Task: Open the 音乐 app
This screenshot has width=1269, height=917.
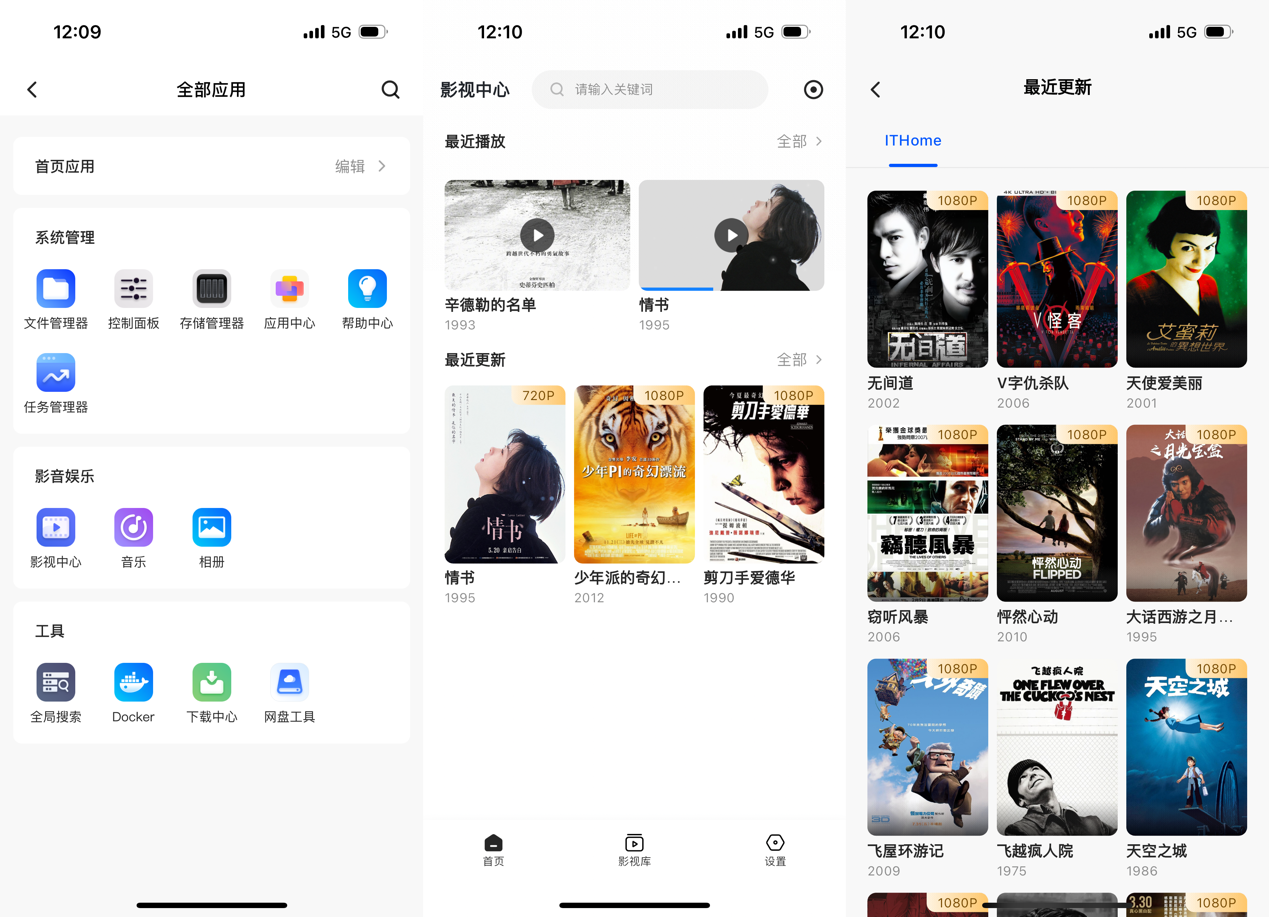Action: (x=133, y=528)
